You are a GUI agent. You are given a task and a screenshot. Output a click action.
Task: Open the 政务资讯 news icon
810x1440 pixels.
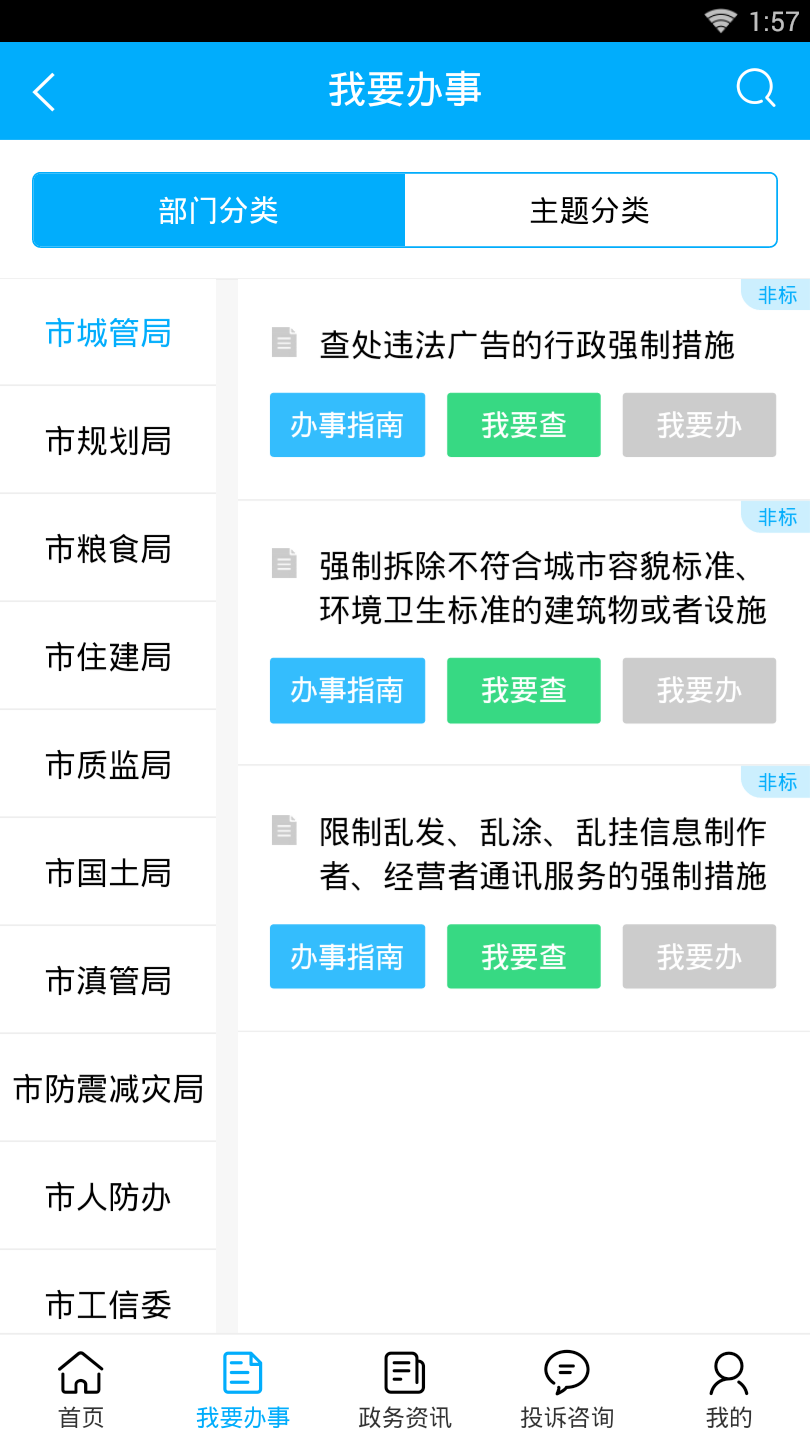click(x=404, y=1385)
